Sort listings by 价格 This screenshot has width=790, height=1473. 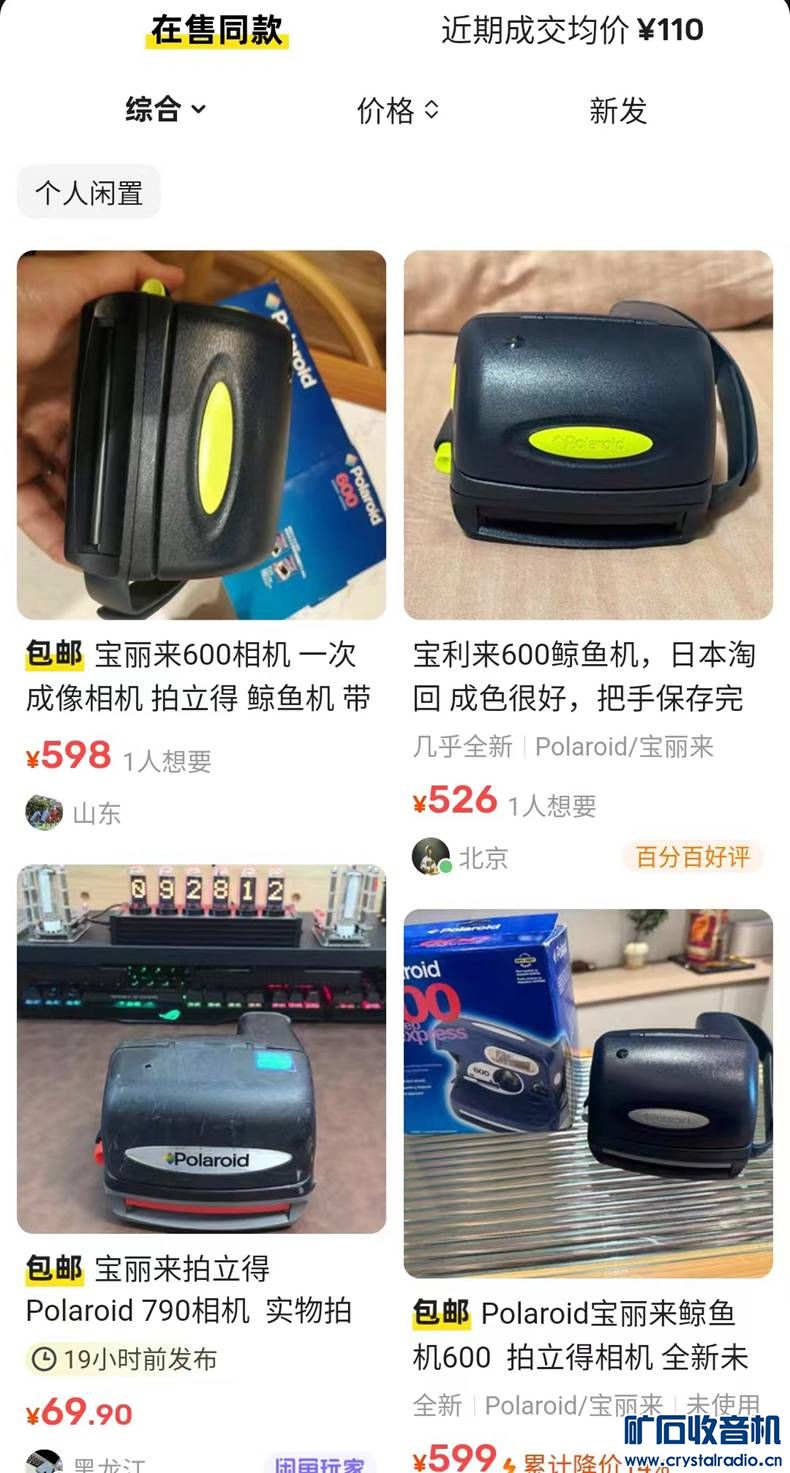point(398,110)
